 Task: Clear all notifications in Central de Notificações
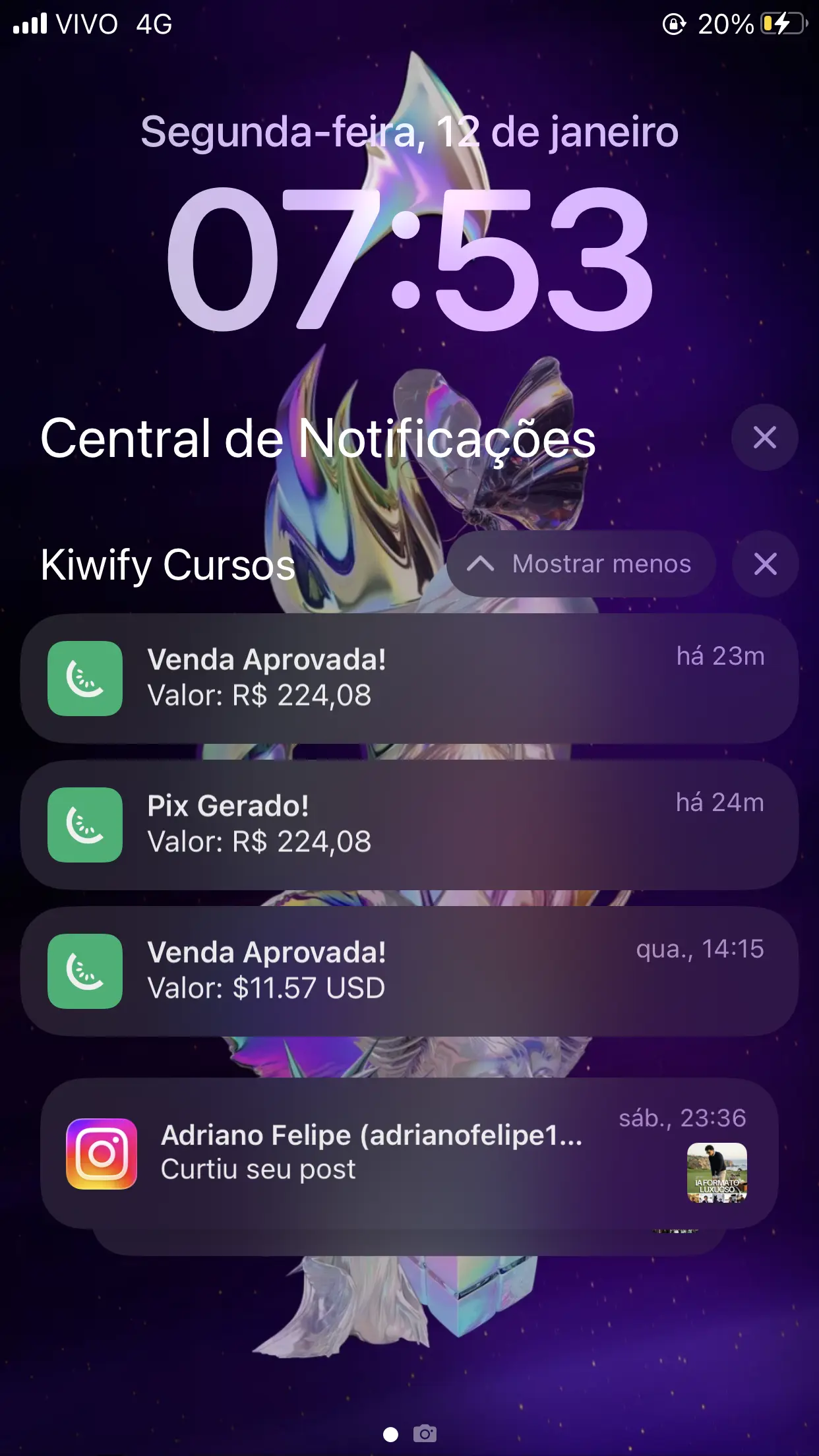click(764, 437)
